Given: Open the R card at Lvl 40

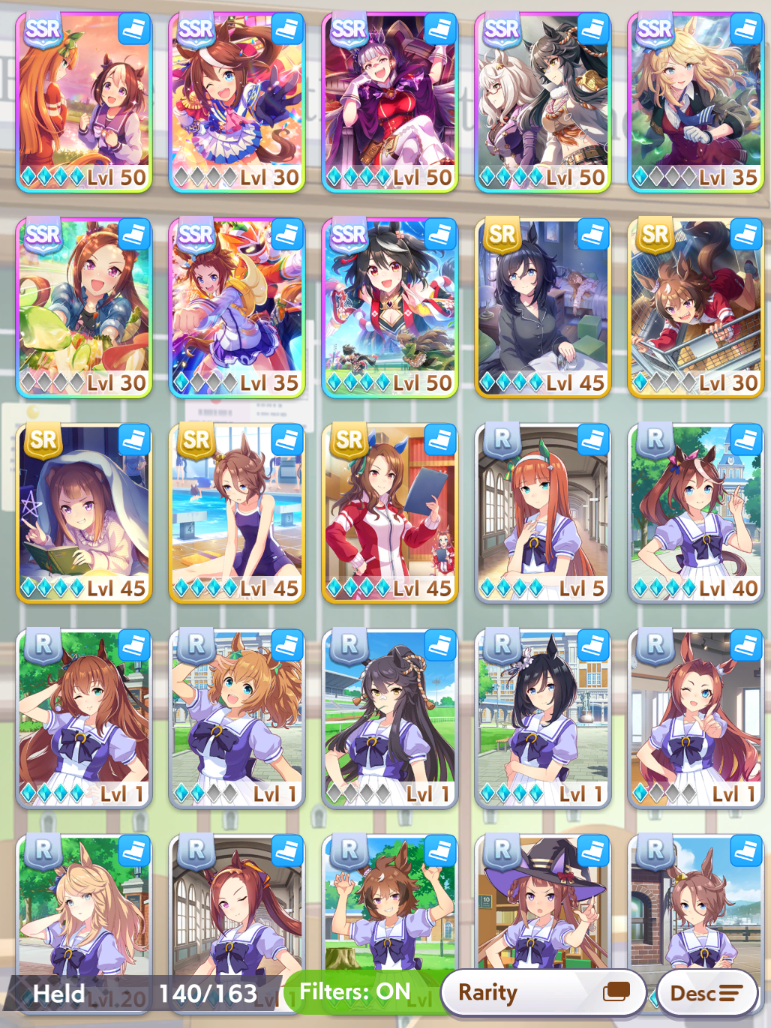Looking at the screenshot, I should coord(696,513).
